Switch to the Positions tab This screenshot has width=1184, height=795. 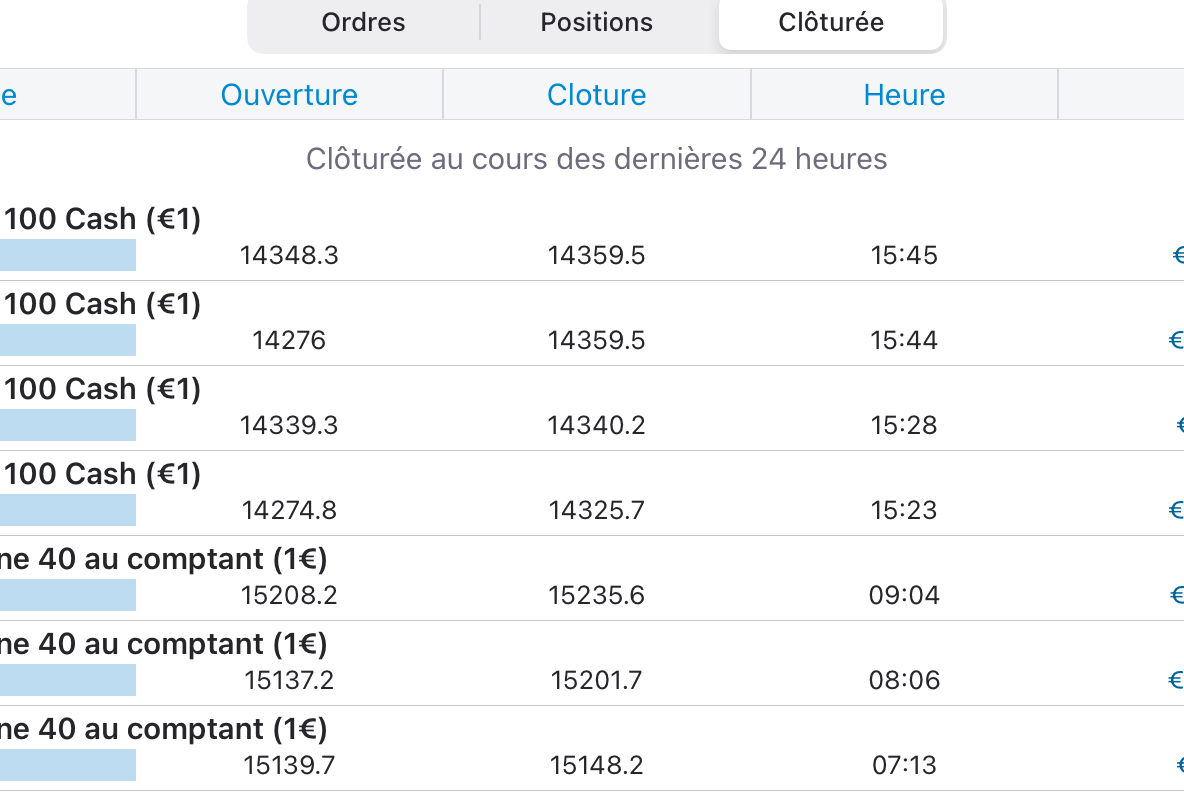597,23
